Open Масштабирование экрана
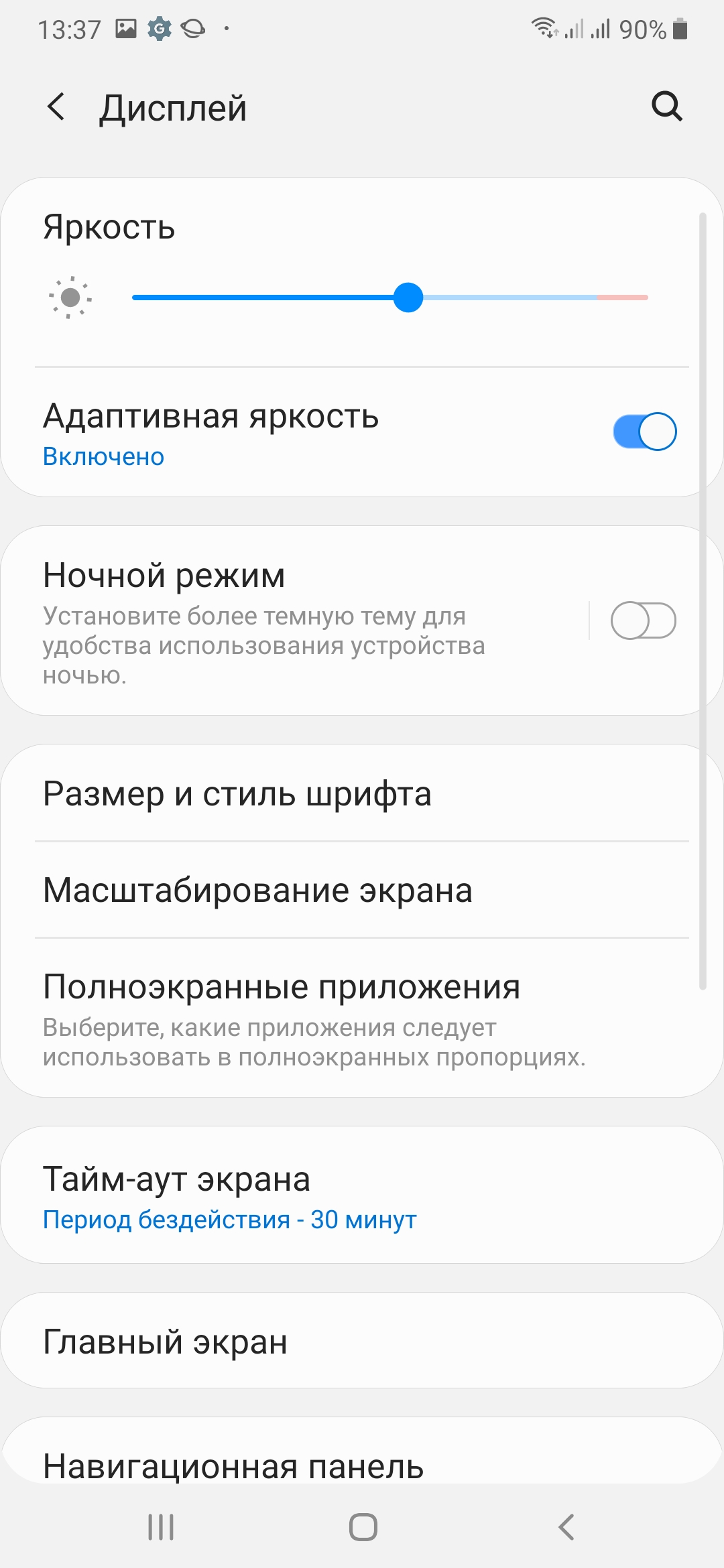Viewport: 724px width, 1568px height. tap(362, 891)
